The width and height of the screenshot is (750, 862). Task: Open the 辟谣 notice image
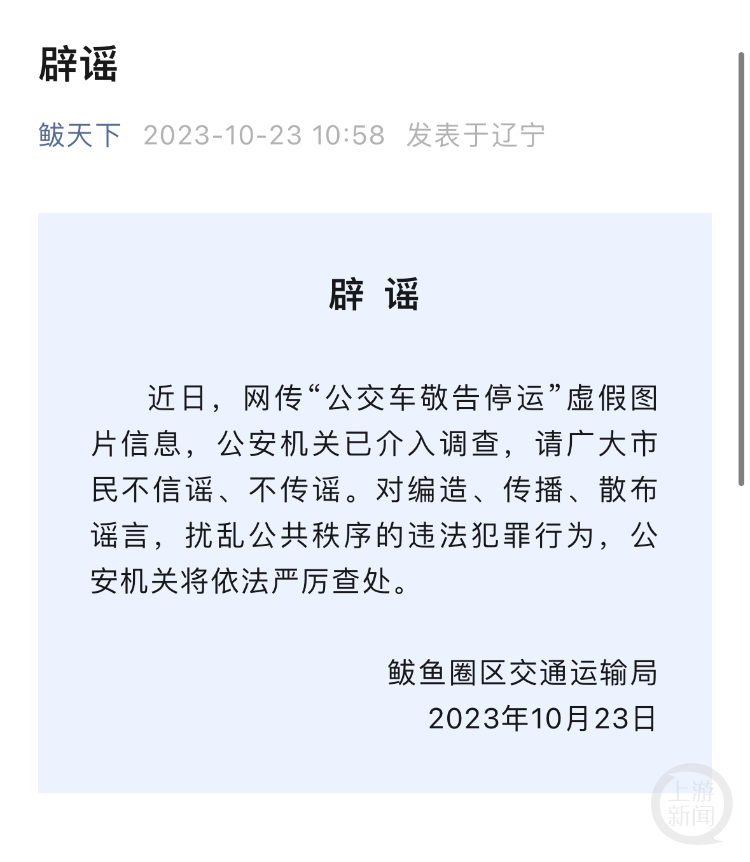(374, 502)
